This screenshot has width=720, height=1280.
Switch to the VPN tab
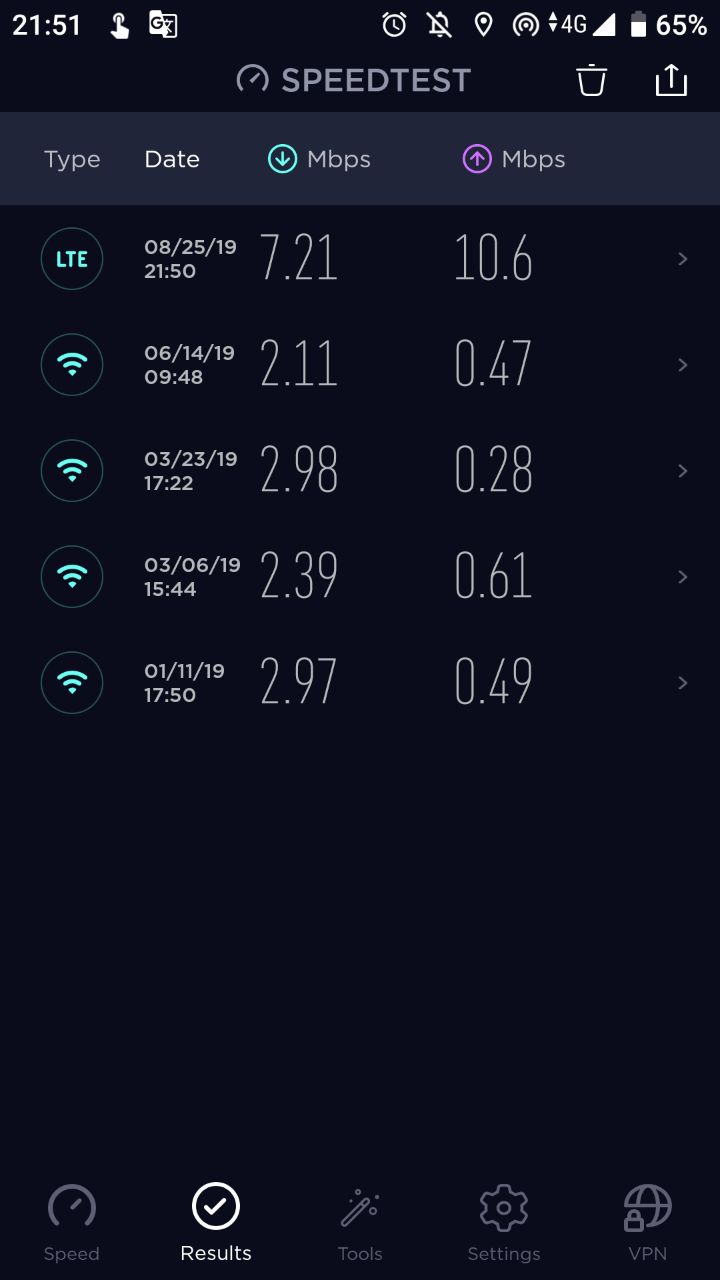[x=648, y=1222]
